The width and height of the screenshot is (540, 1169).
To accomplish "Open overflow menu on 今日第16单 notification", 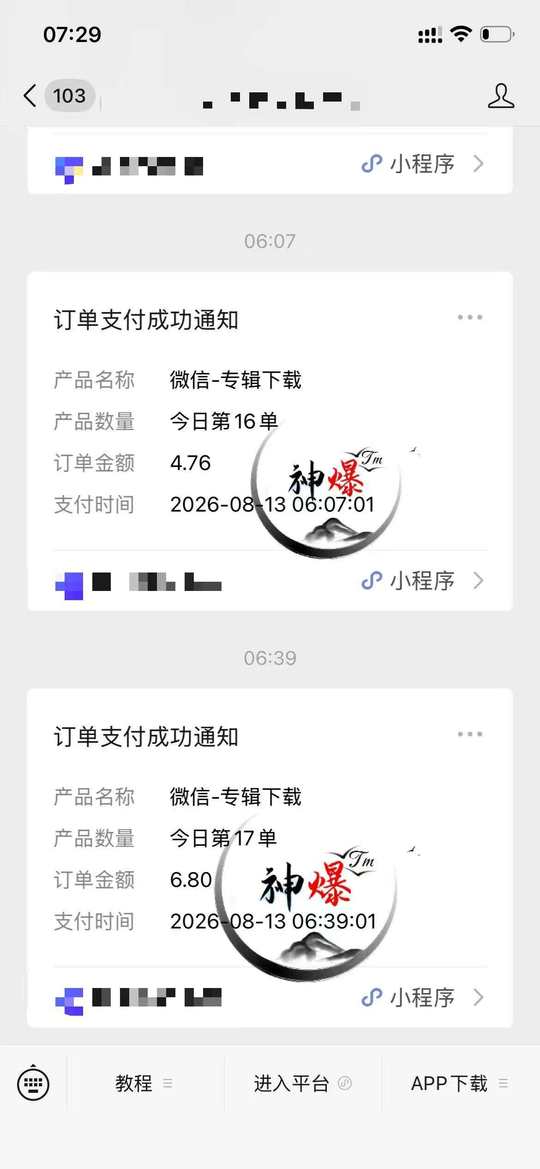I will tap(470, 318).
